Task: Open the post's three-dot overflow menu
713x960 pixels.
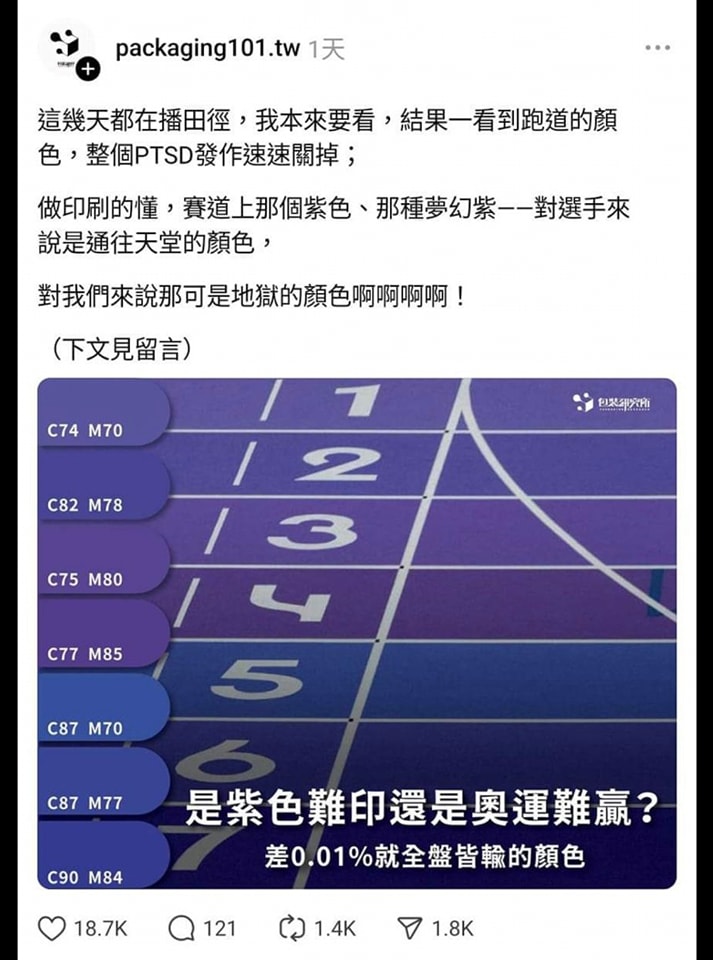Action: tap(657, 48)
